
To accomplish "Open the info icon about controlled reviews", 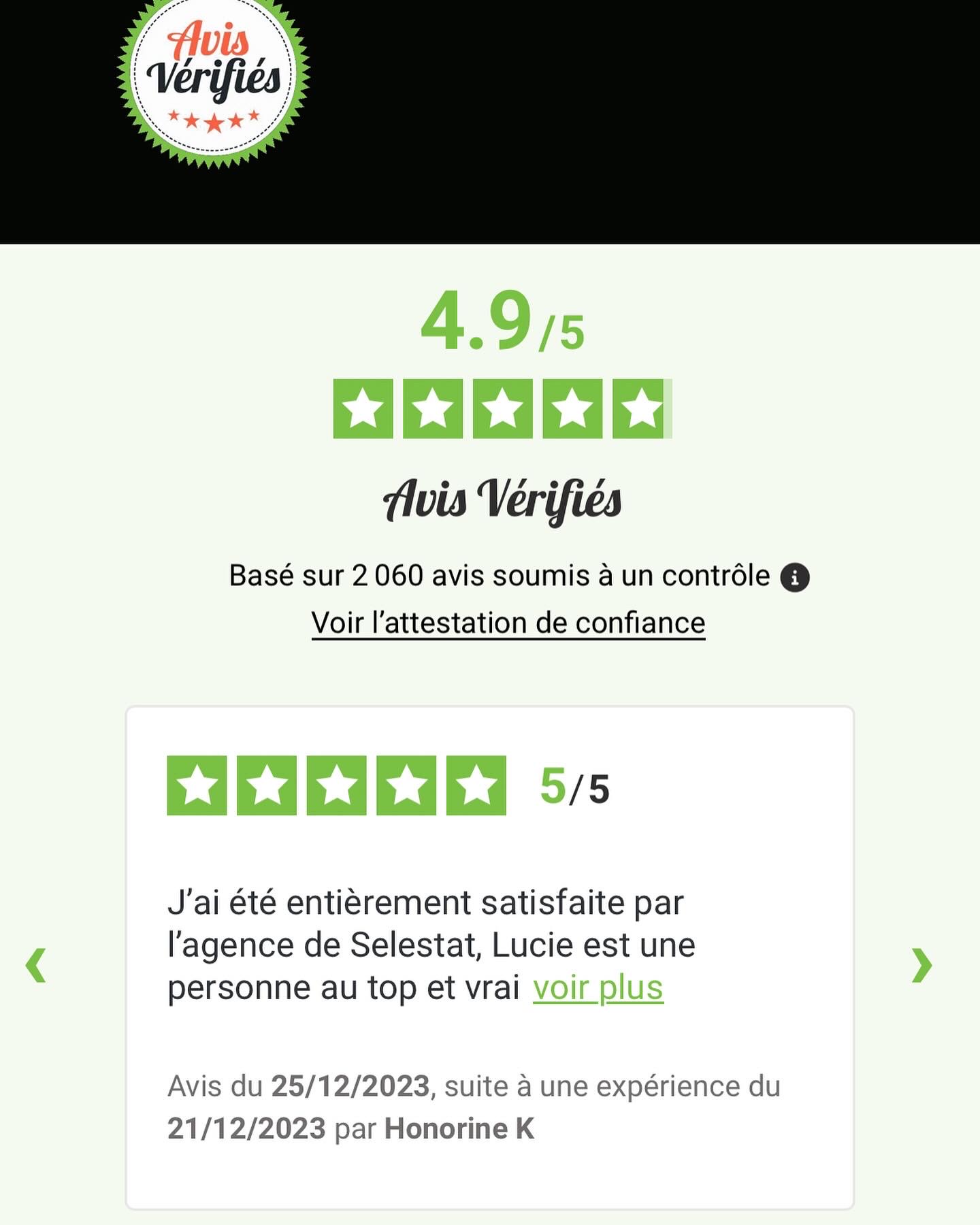I will coord(794,578).
